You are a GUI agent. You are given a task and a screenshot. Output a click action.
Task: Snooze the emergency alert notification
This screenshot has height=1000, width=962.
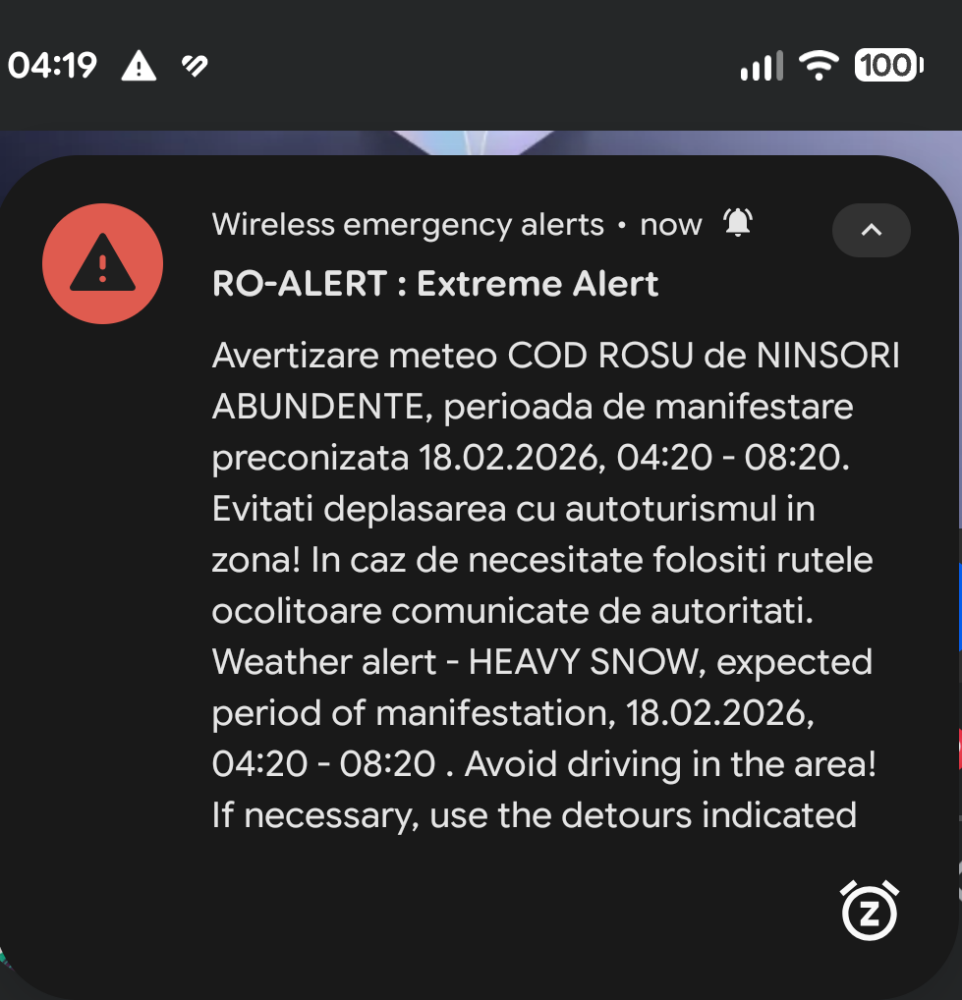pos(869,910)
